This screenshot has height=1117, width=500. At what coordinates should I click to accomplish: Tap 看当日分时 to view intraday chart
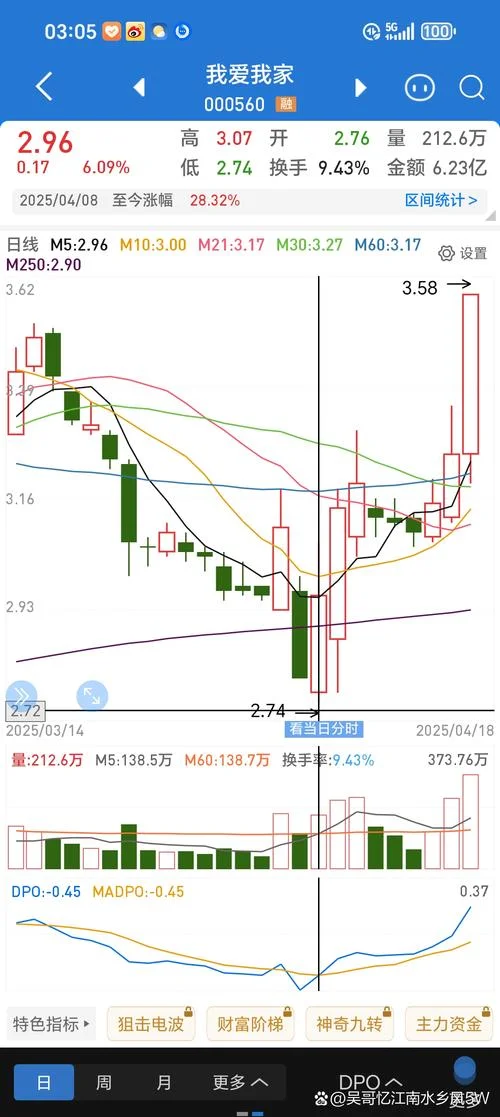click(324, 729)
